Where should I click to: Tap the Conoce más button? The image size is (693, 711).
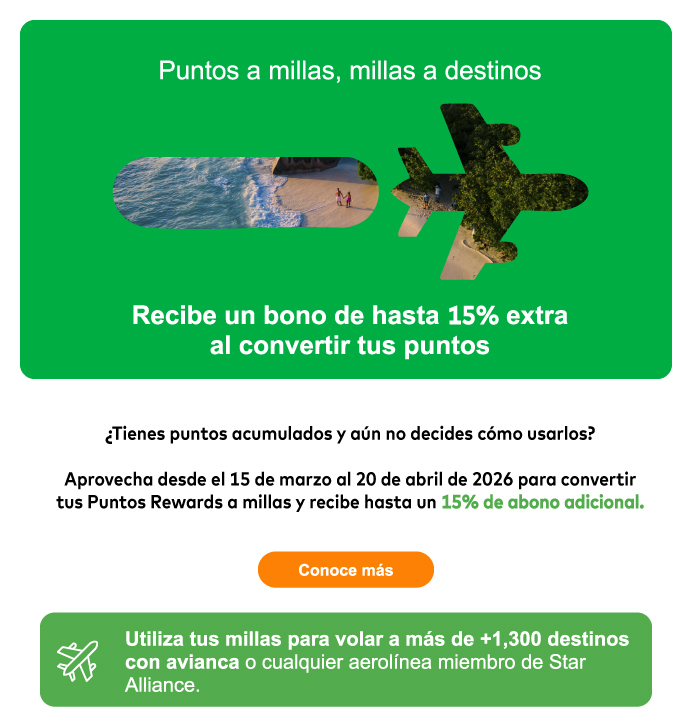click(x=346, y=570)
